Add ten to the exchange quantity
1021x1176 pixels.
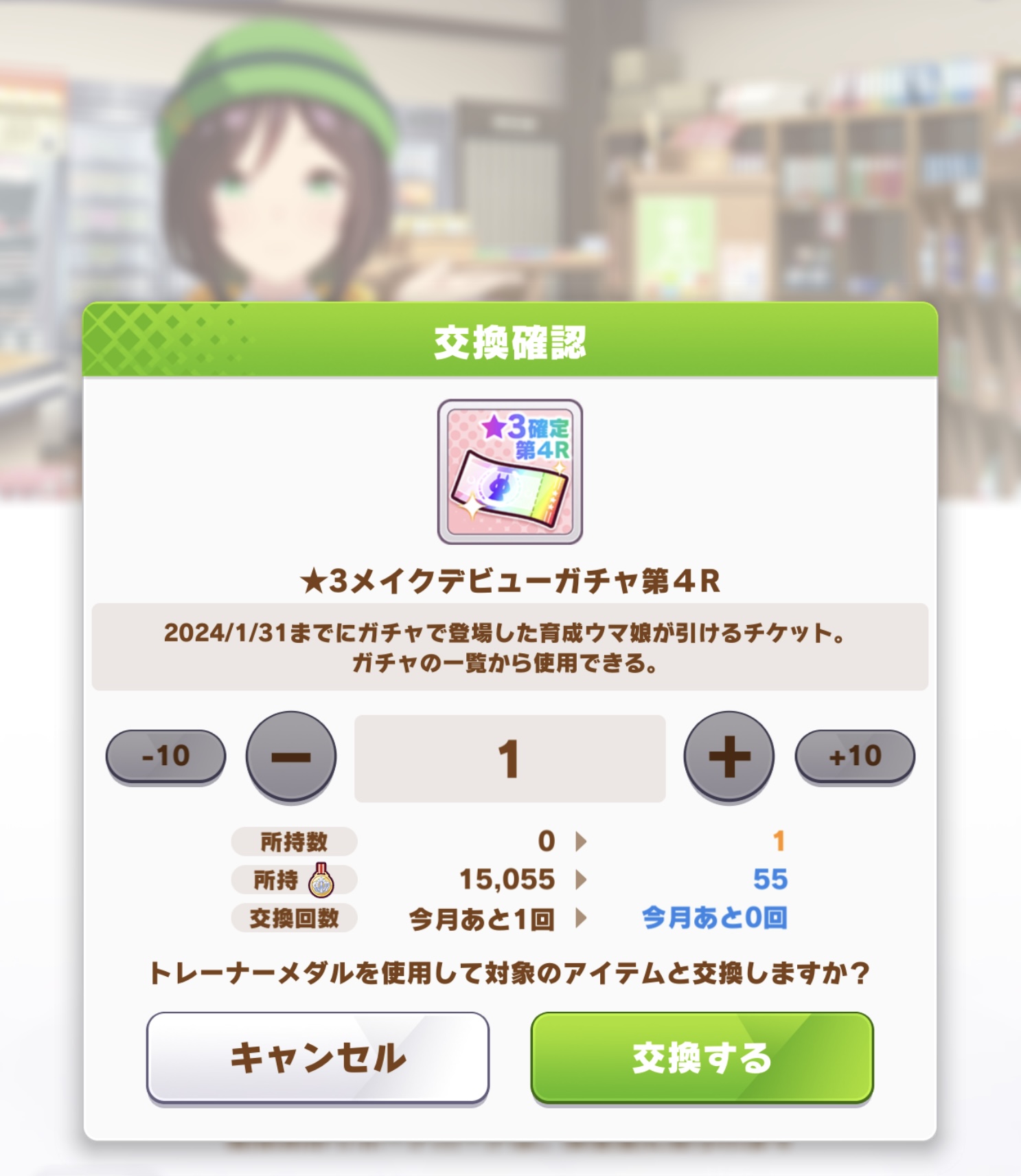click(x=855, y=756)
